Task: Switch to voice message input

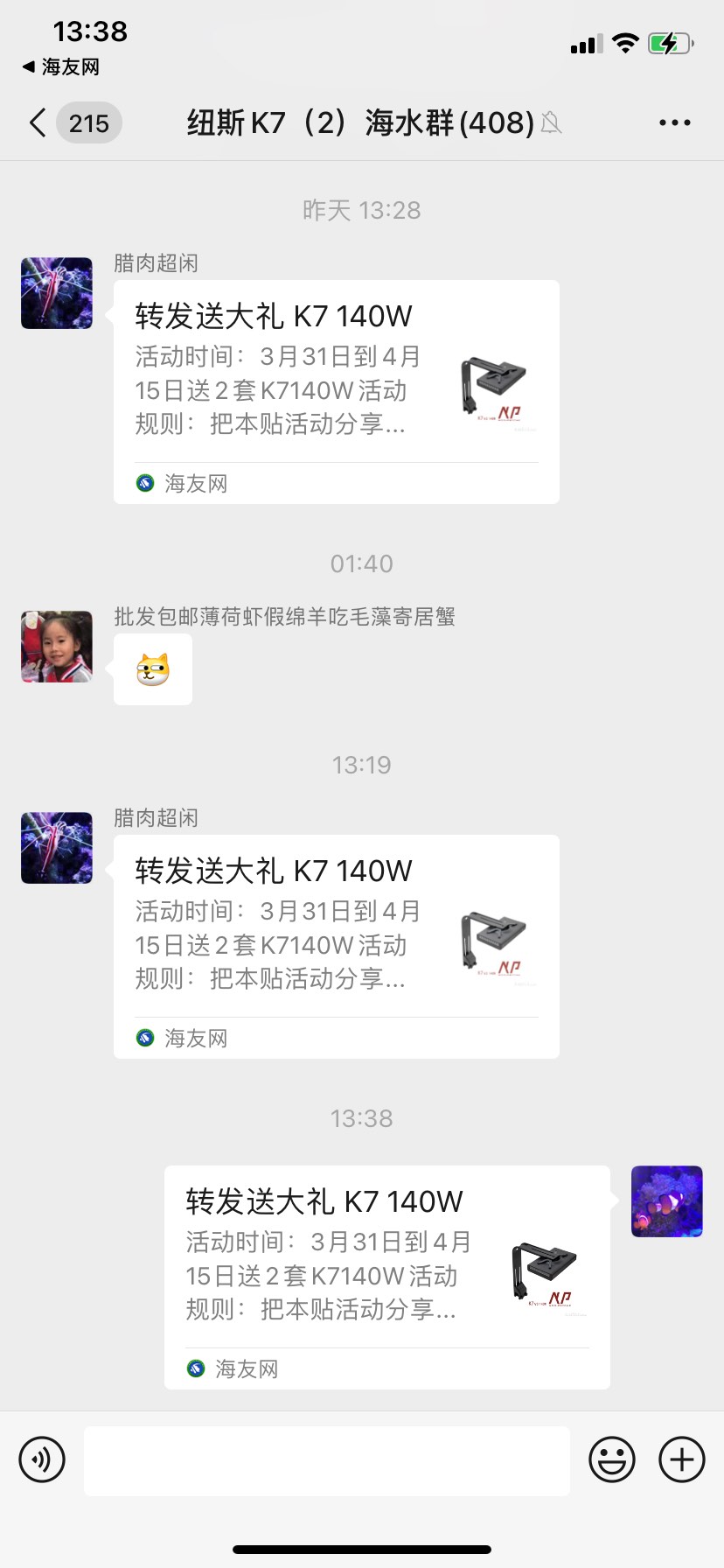Action: pos(42,1459)
